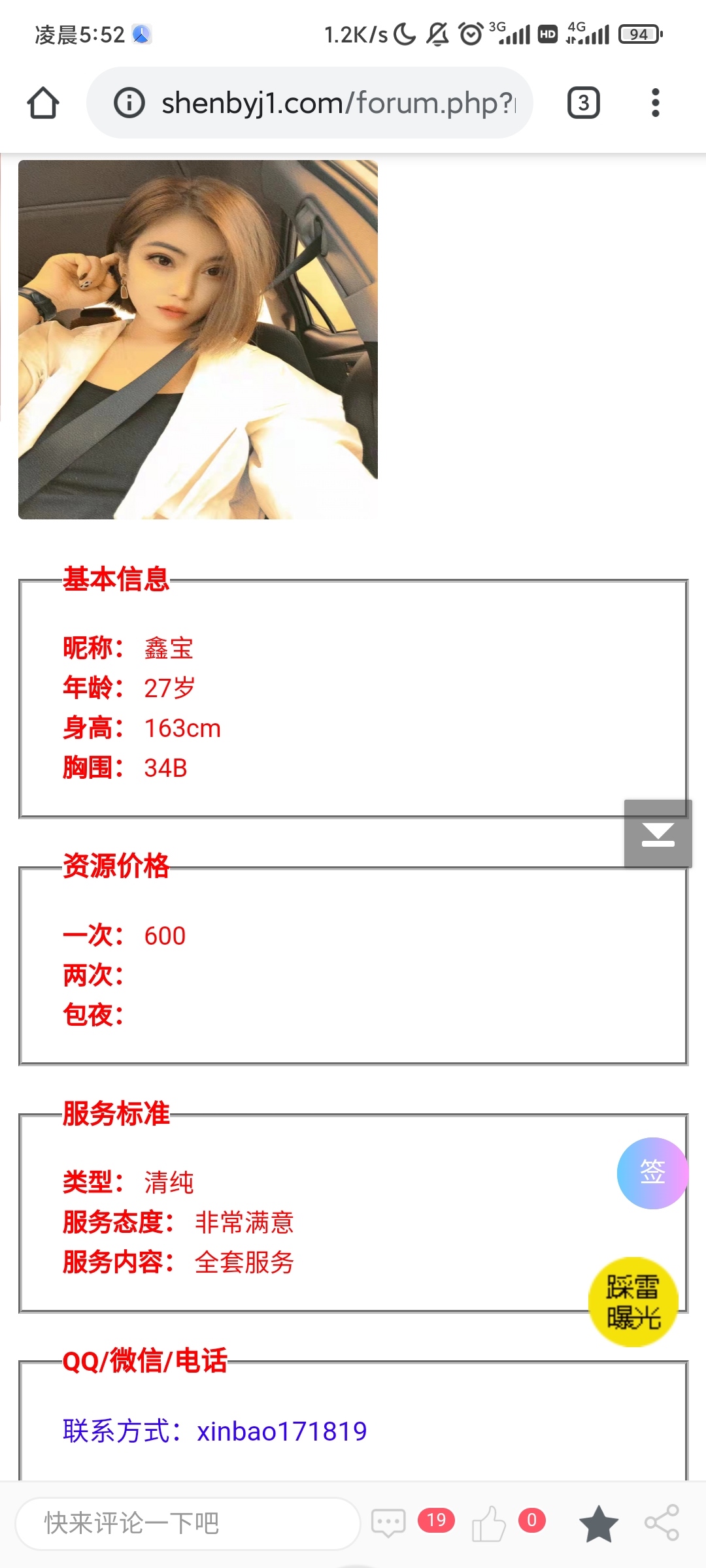Image resolution: width=706 pixels, height=1568 pixels.
Task: Tap the round 签 sign-in button
Action: coord(652,1173)
